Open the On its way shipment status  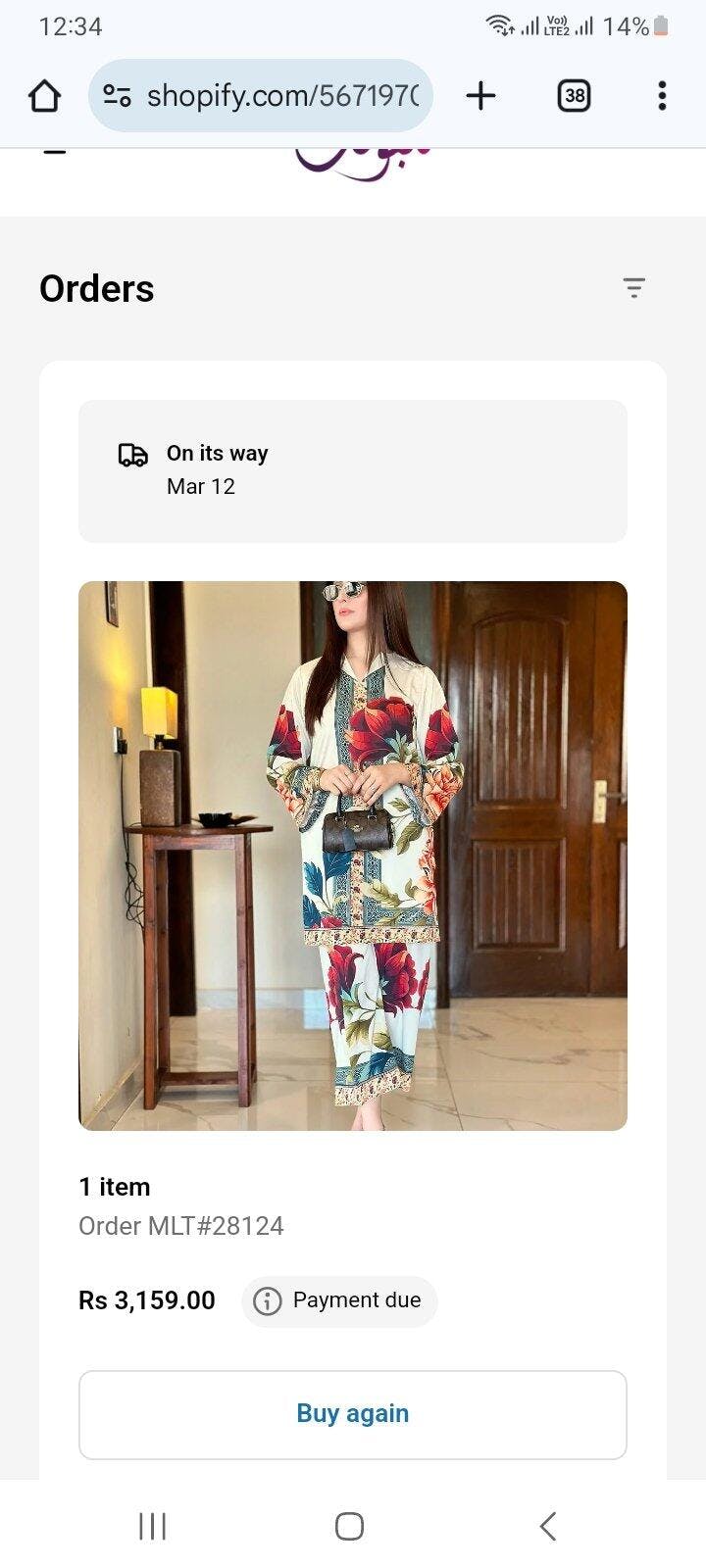(x=353, y=470)
